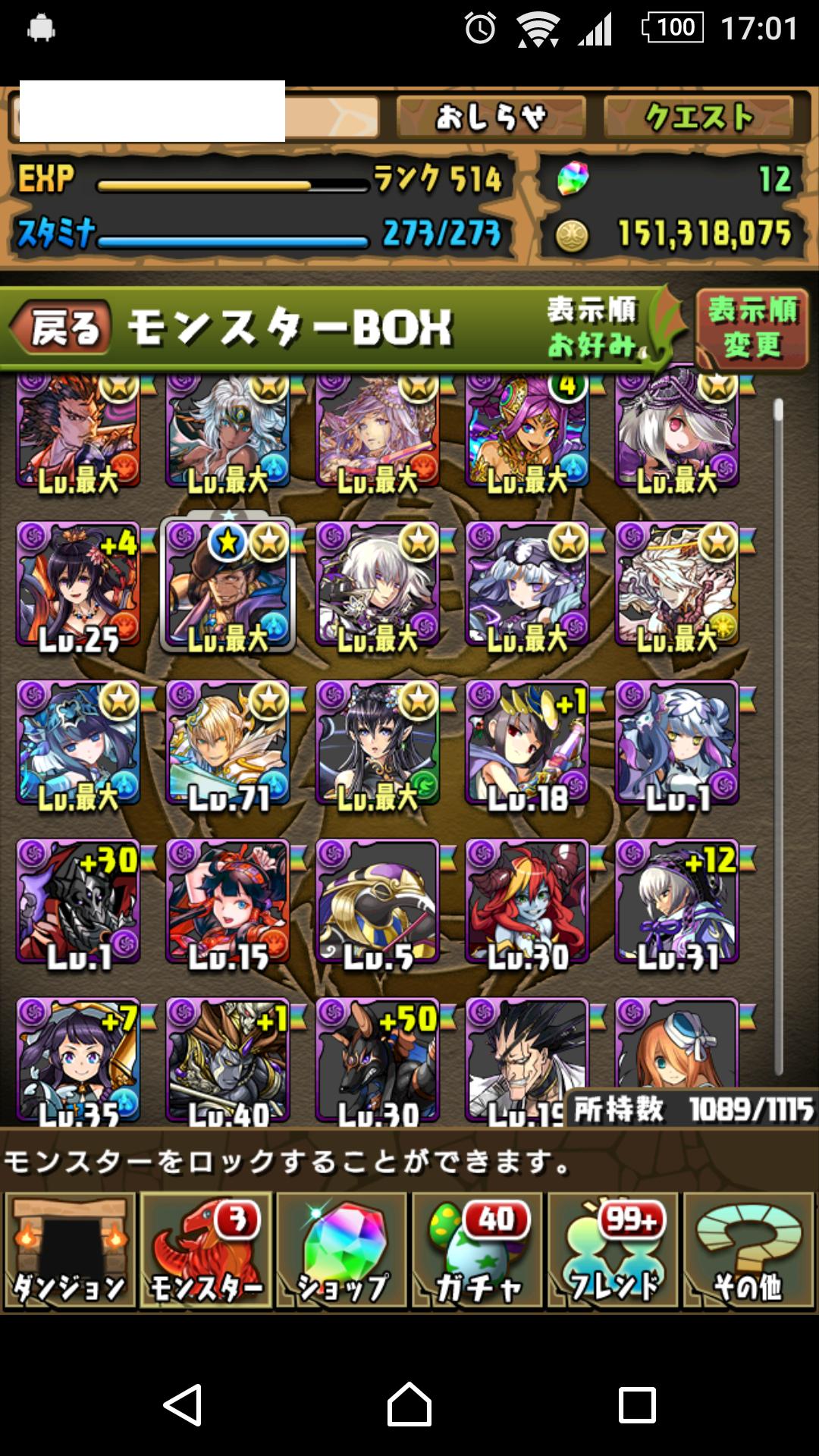Screen dimensions: 819x1456
Task: Change sort order with 表示順変更
Action: [752, 328]
